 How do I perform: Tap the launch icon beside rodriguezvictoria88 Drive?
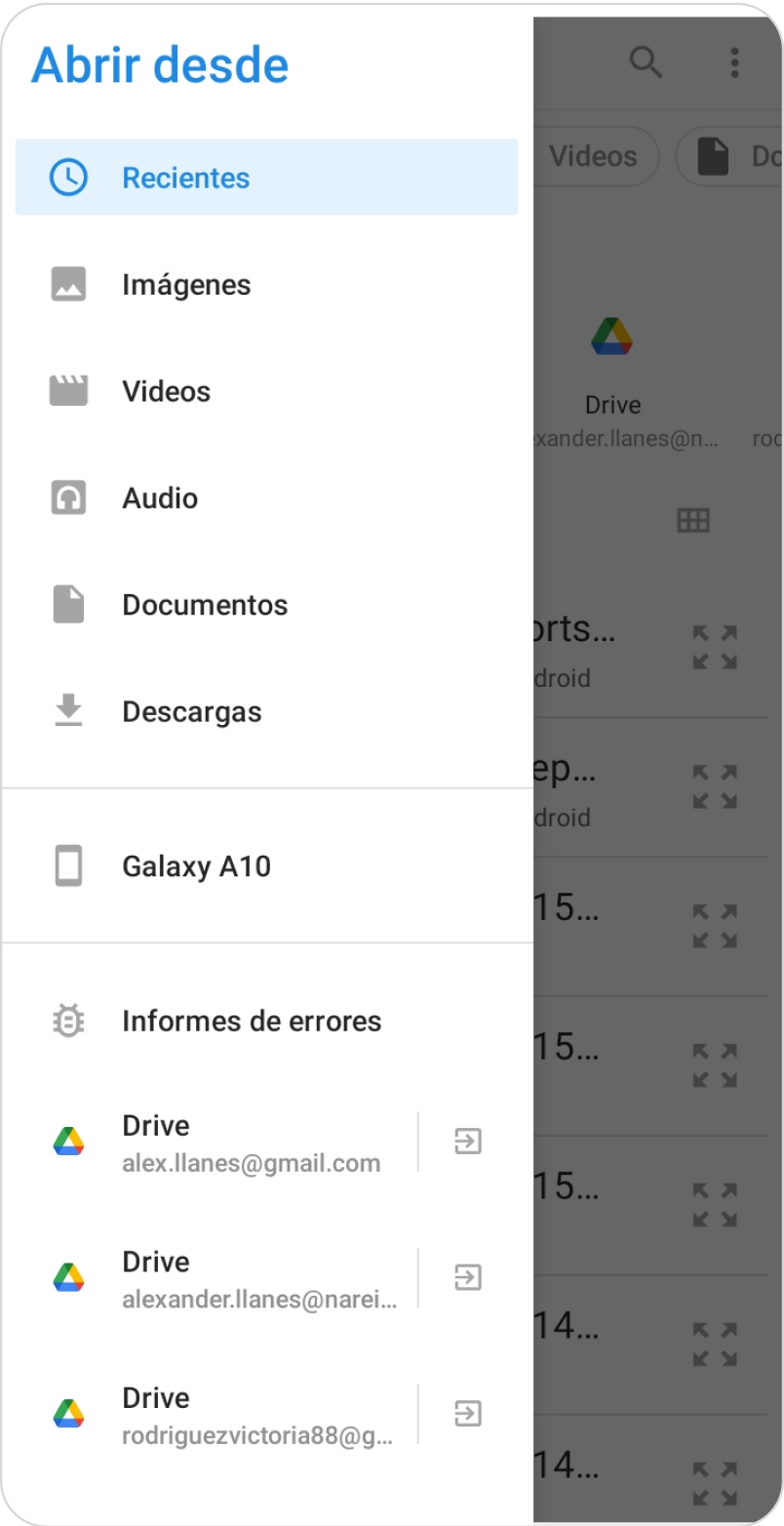(469, 1414)
